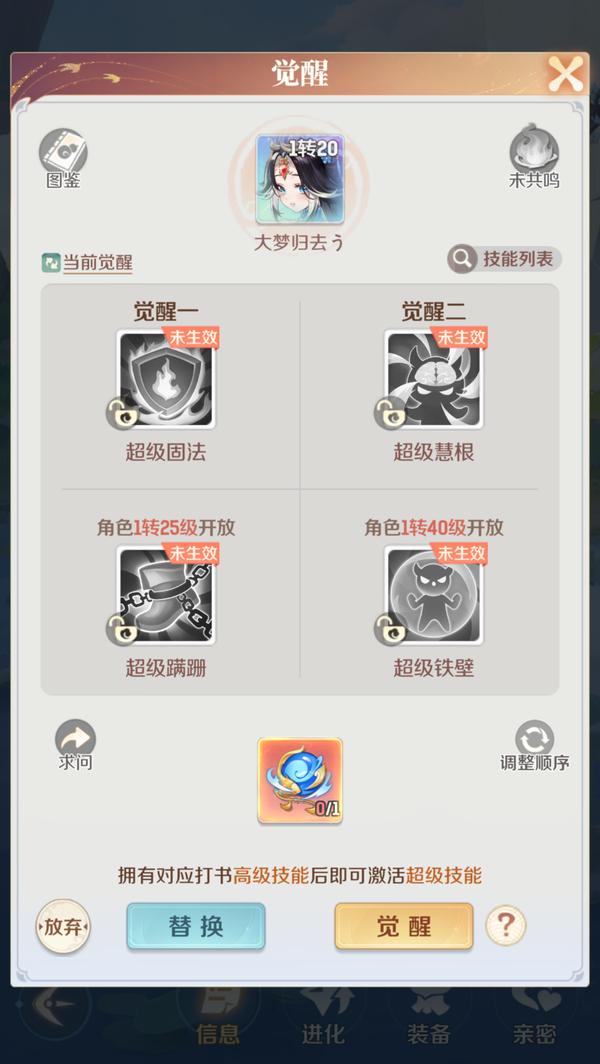Select the 超级铁壁 skill icon
The width and height of the screenshot is (600, 1064).
point(434,595)
